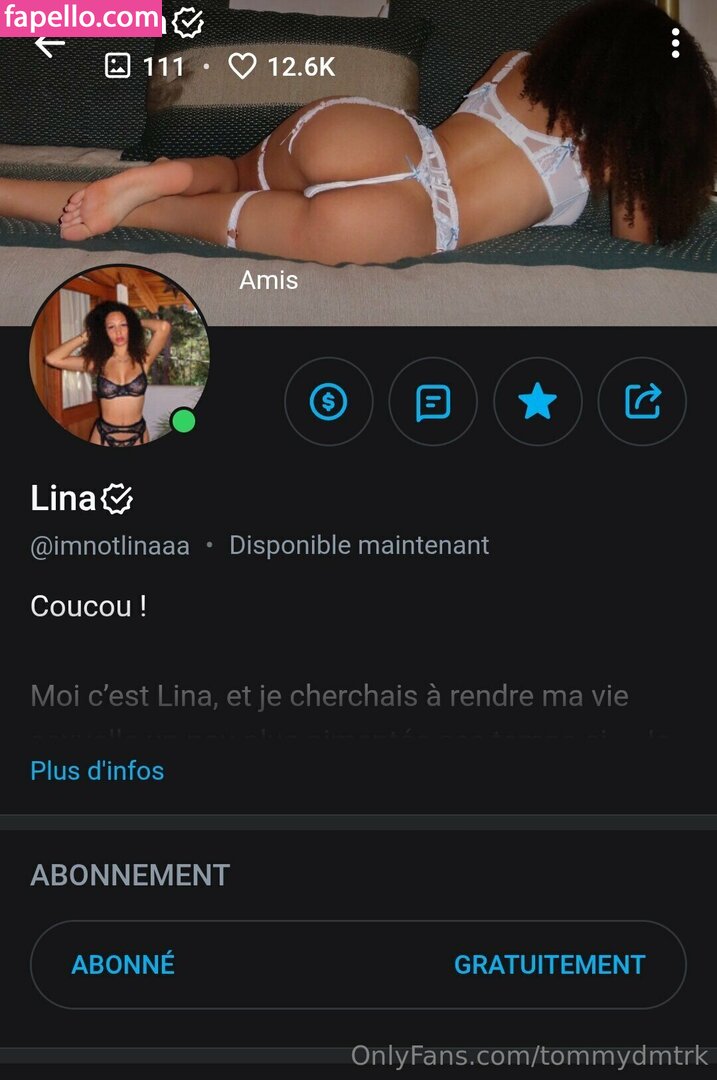This screenshot has height=1080, width=717.
Task: Expand bio with Plus d'infos
Action: 97,771
